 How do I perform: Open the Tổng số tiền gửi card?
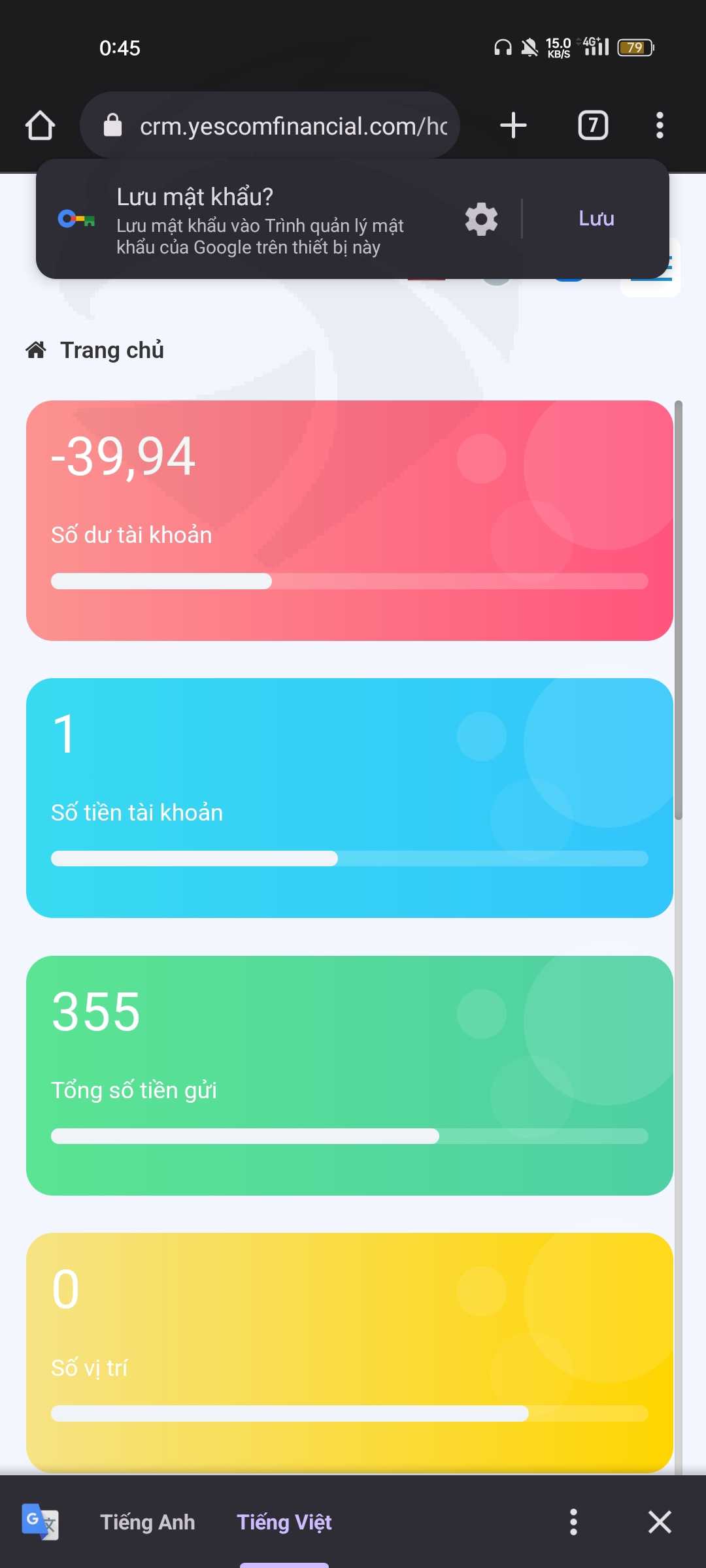[x=350, y=1075]
